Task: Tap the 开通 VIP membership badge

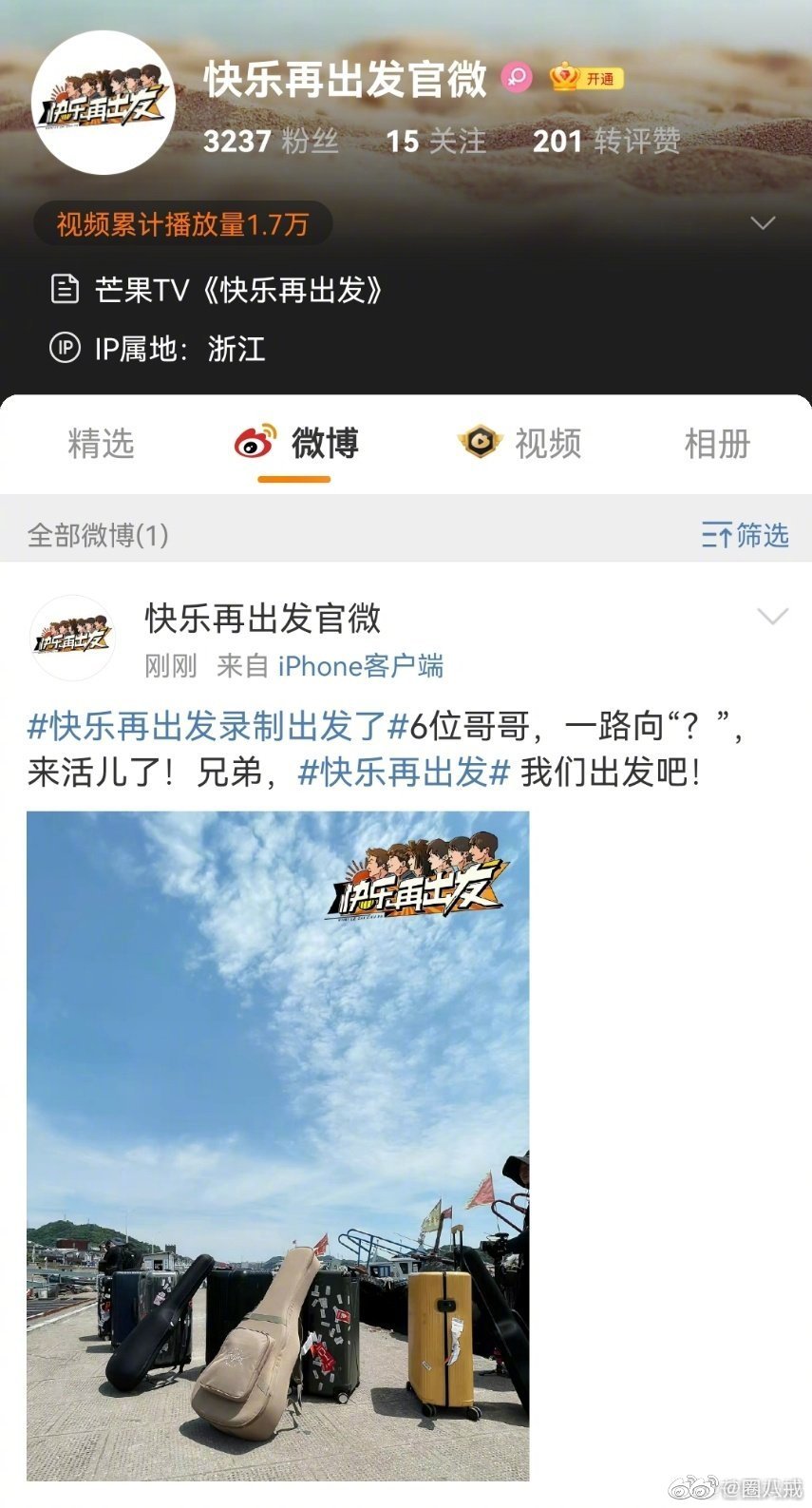Action: [x=587, y=78]
